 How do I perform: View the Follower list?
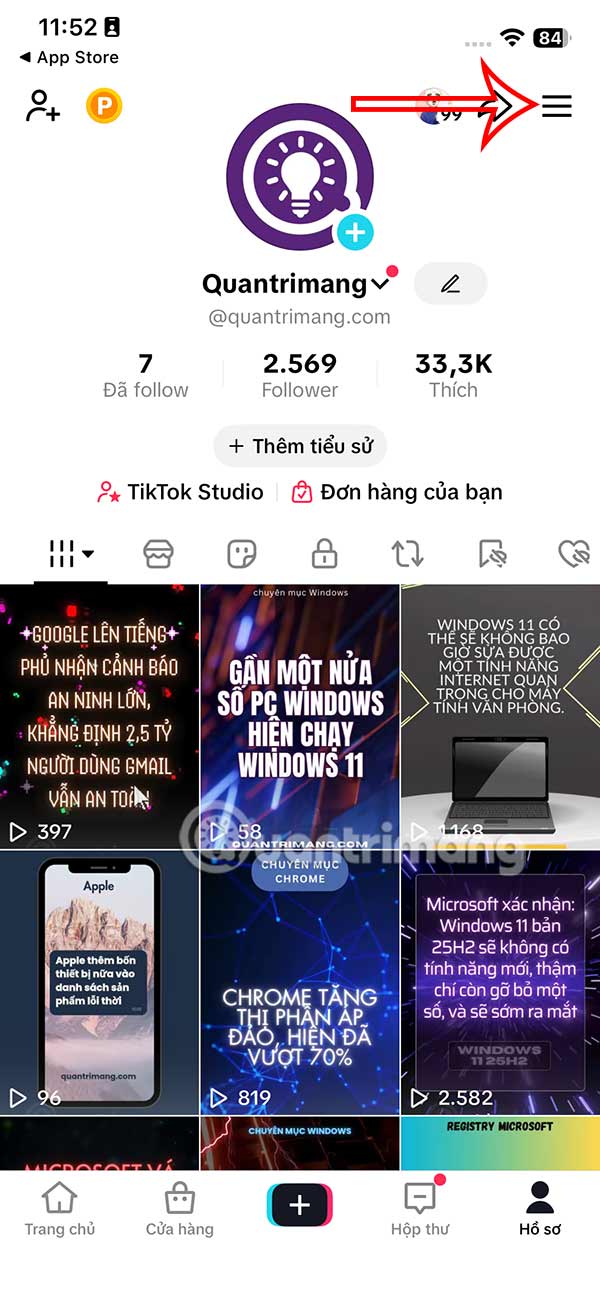(x=300, y=376)
